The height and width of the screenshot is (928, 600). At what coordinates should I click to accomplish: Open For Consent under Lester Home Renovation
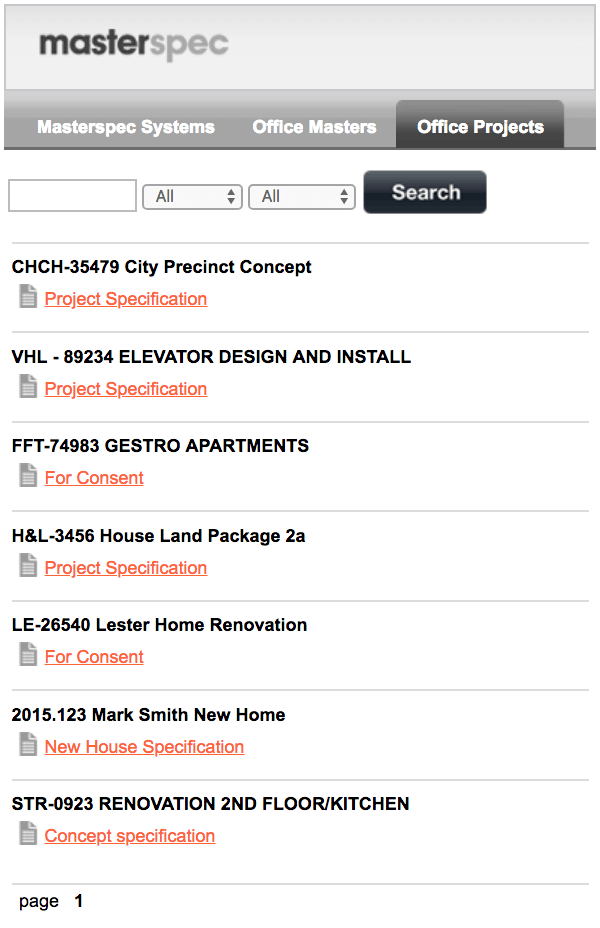coord(94,657)
